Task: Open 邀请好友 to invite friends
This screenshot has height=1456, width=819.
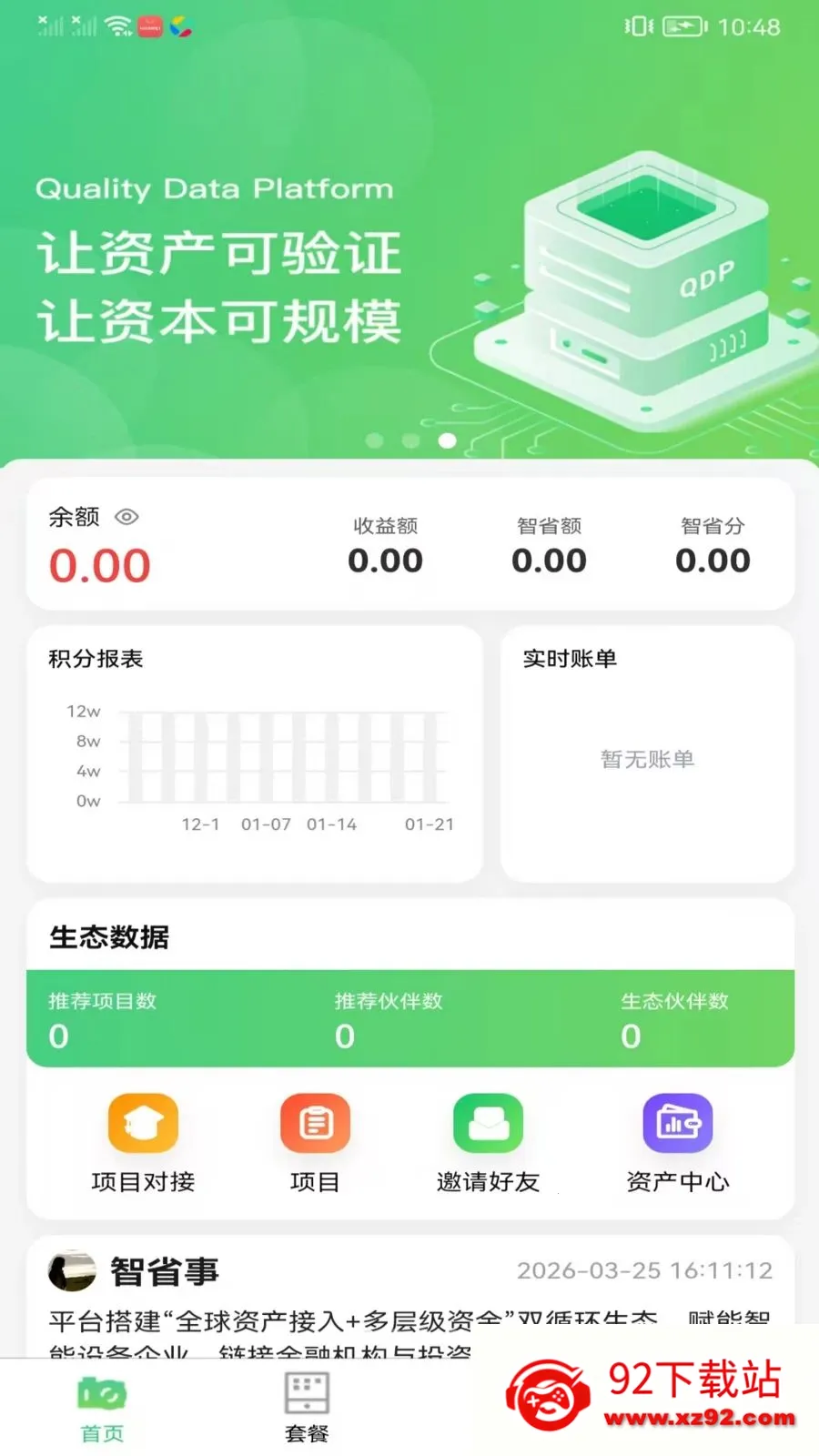Action: coord(488,1123)
